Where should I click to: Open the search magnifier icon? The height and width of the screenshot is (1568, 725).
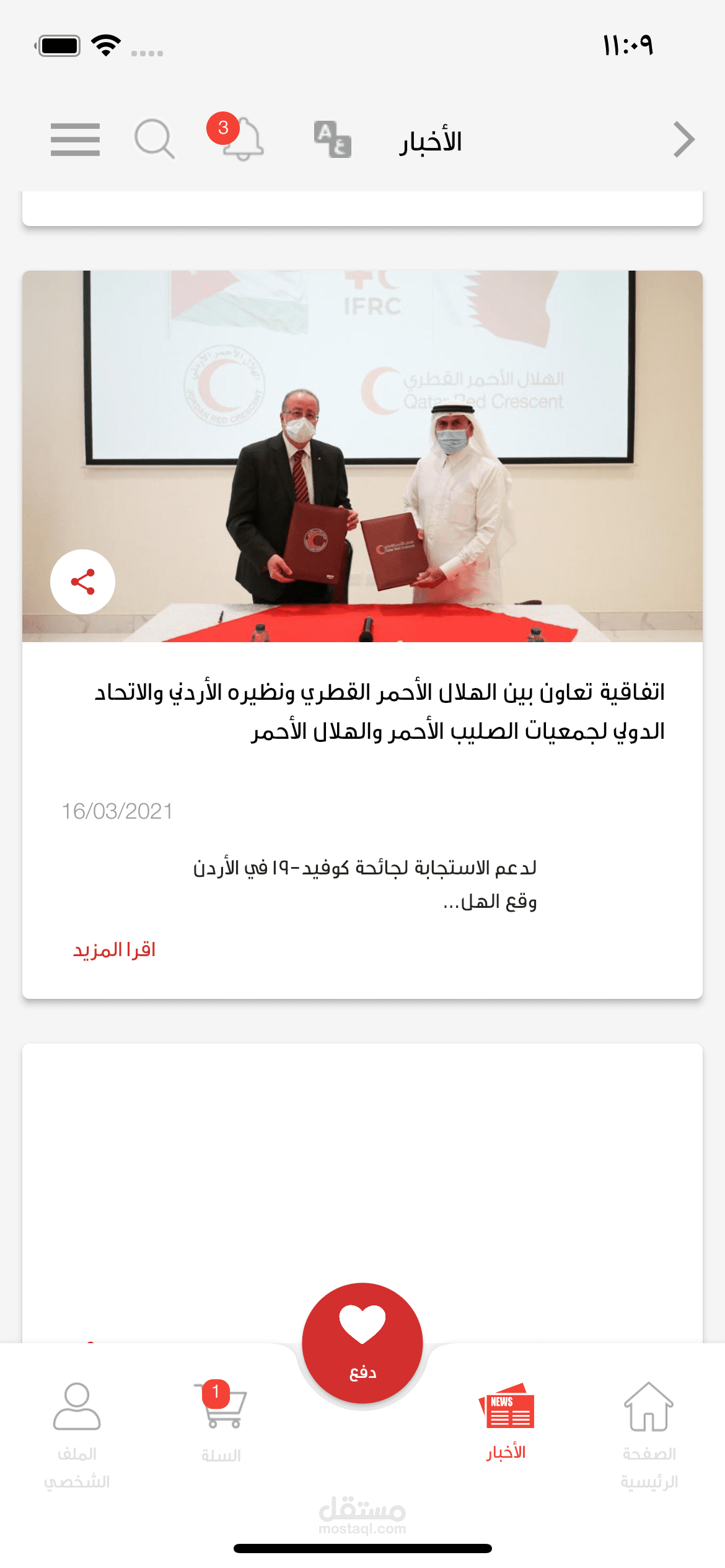coord(154,139)
